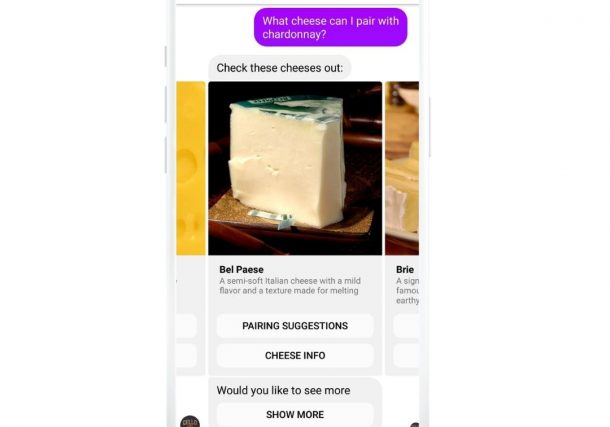
Task: View Cheese Info for Bel Paese
Action: click(295, 356)
